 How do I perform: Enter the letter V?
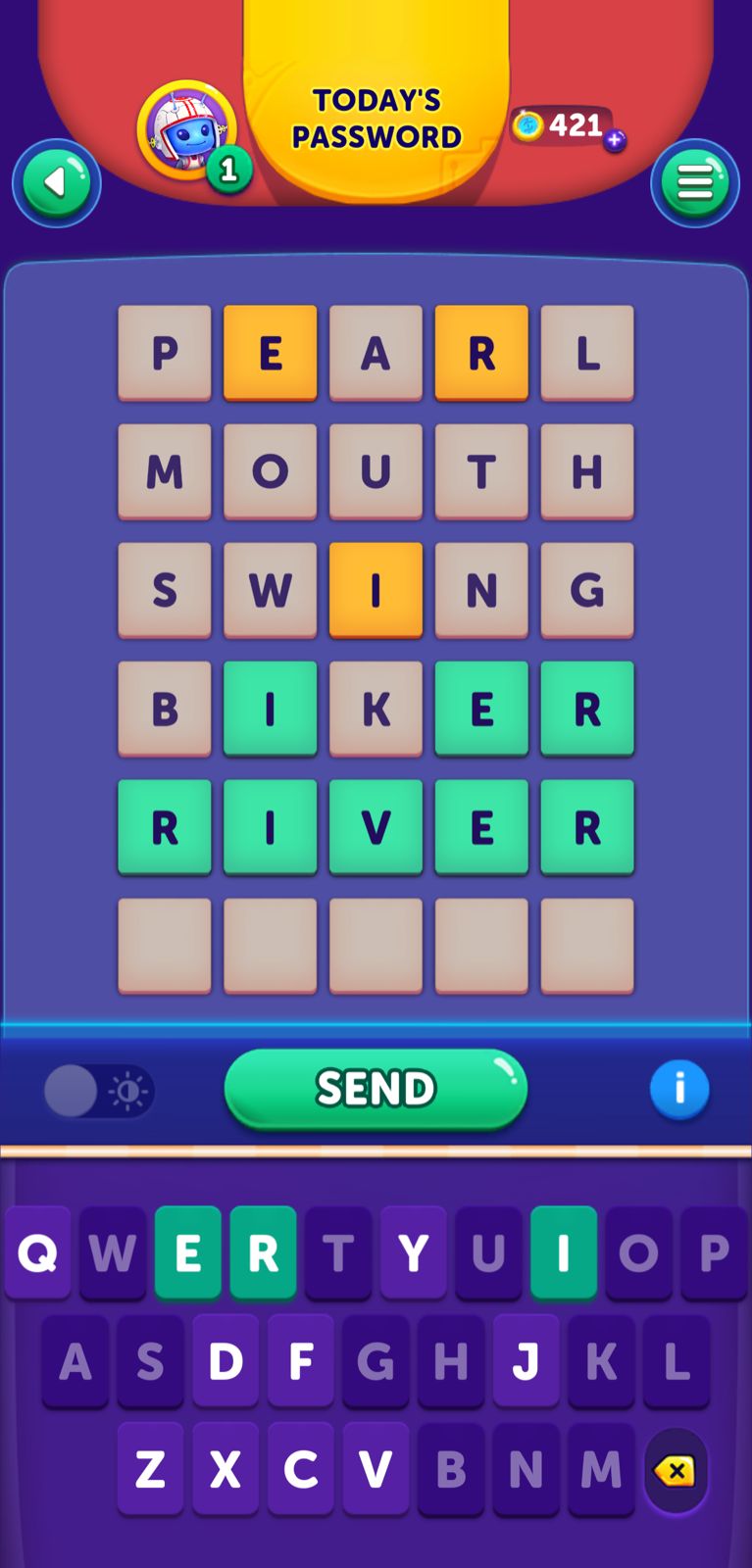376,1469
